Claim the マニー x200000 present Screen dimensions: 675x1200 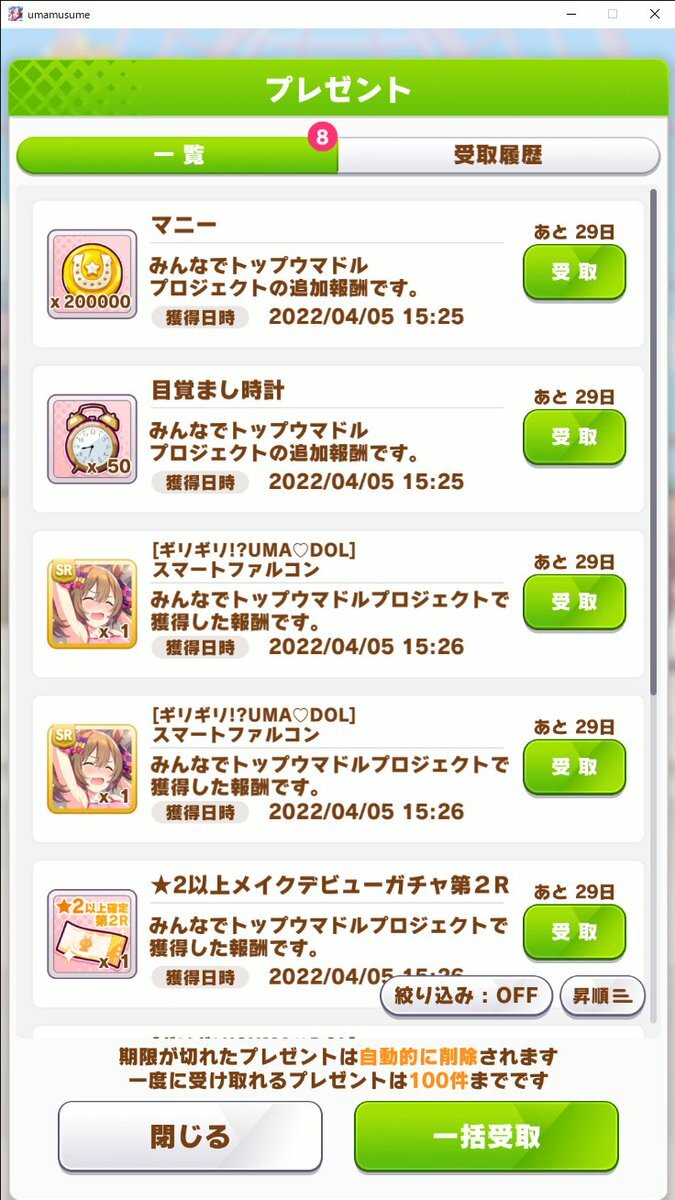pyautogui.click(x=574, y=272)
